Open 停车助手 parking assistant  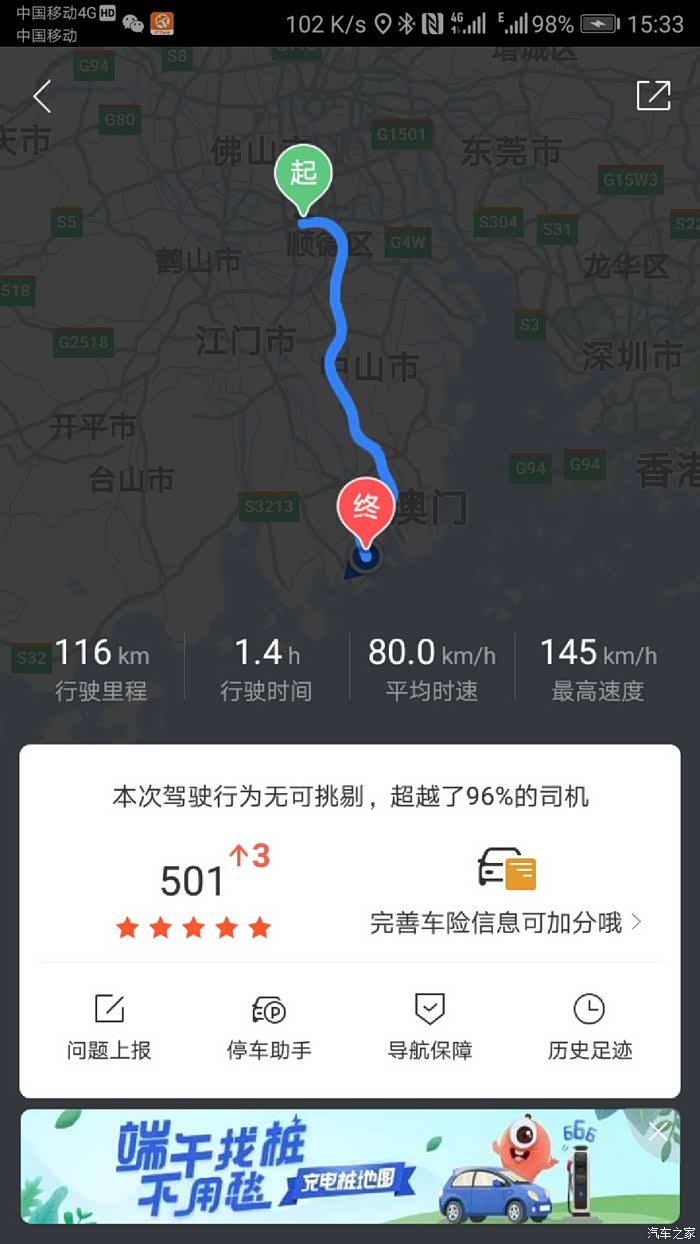click(x=269, y=1026)
